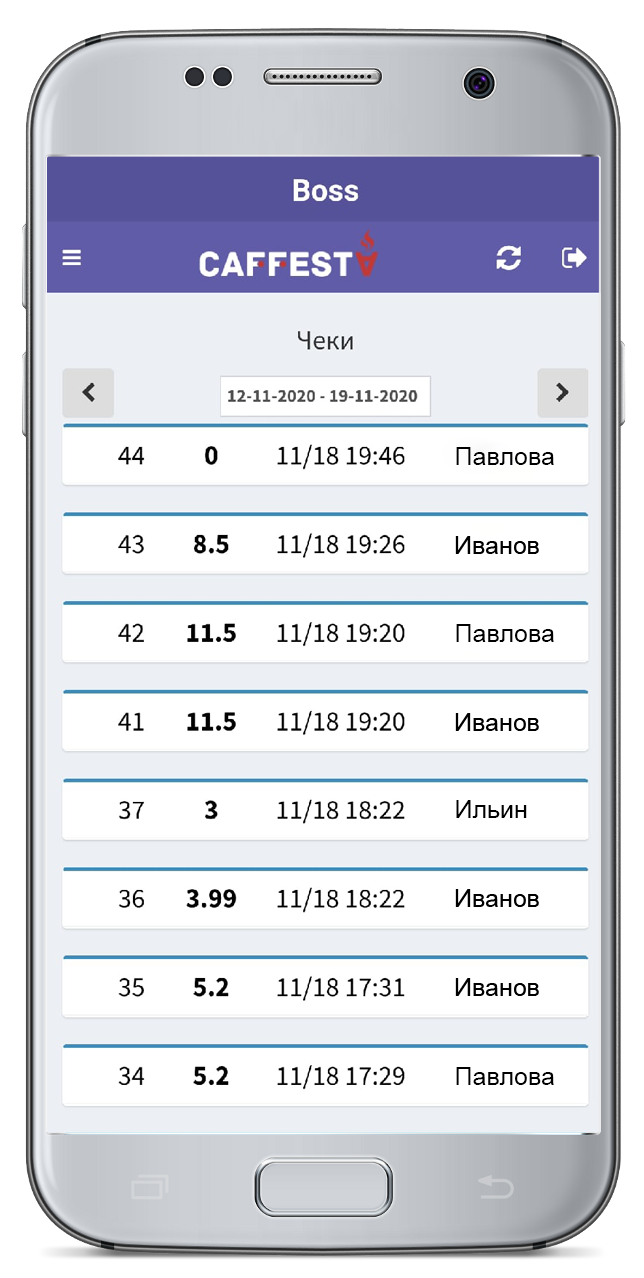This screenshot has height=1278, width=644.
Task: Open the hamburger drawer menu
Action: [72, 258]
